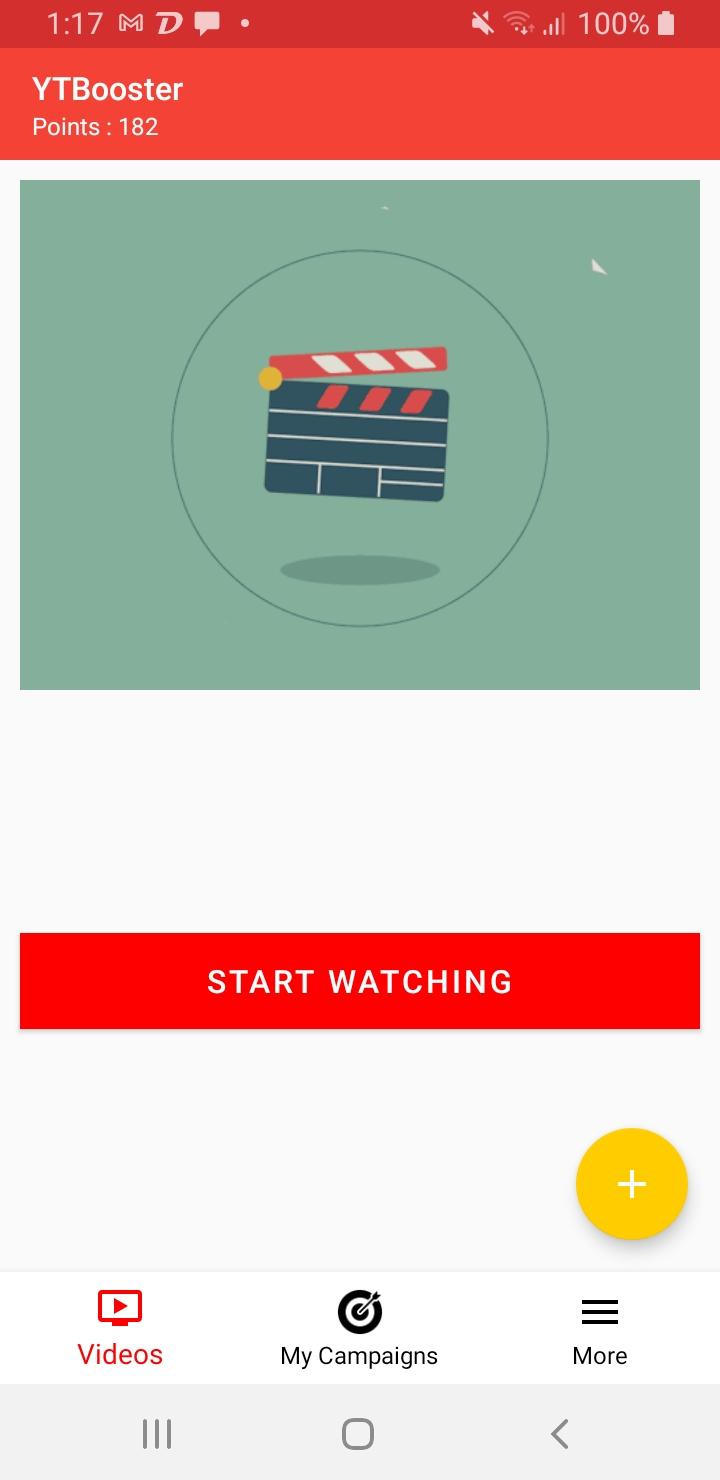The width and height of the screenshot is (720, 1480).
Task: Add a campaign with the yellow plus button
Action: tap(631, 1184)
